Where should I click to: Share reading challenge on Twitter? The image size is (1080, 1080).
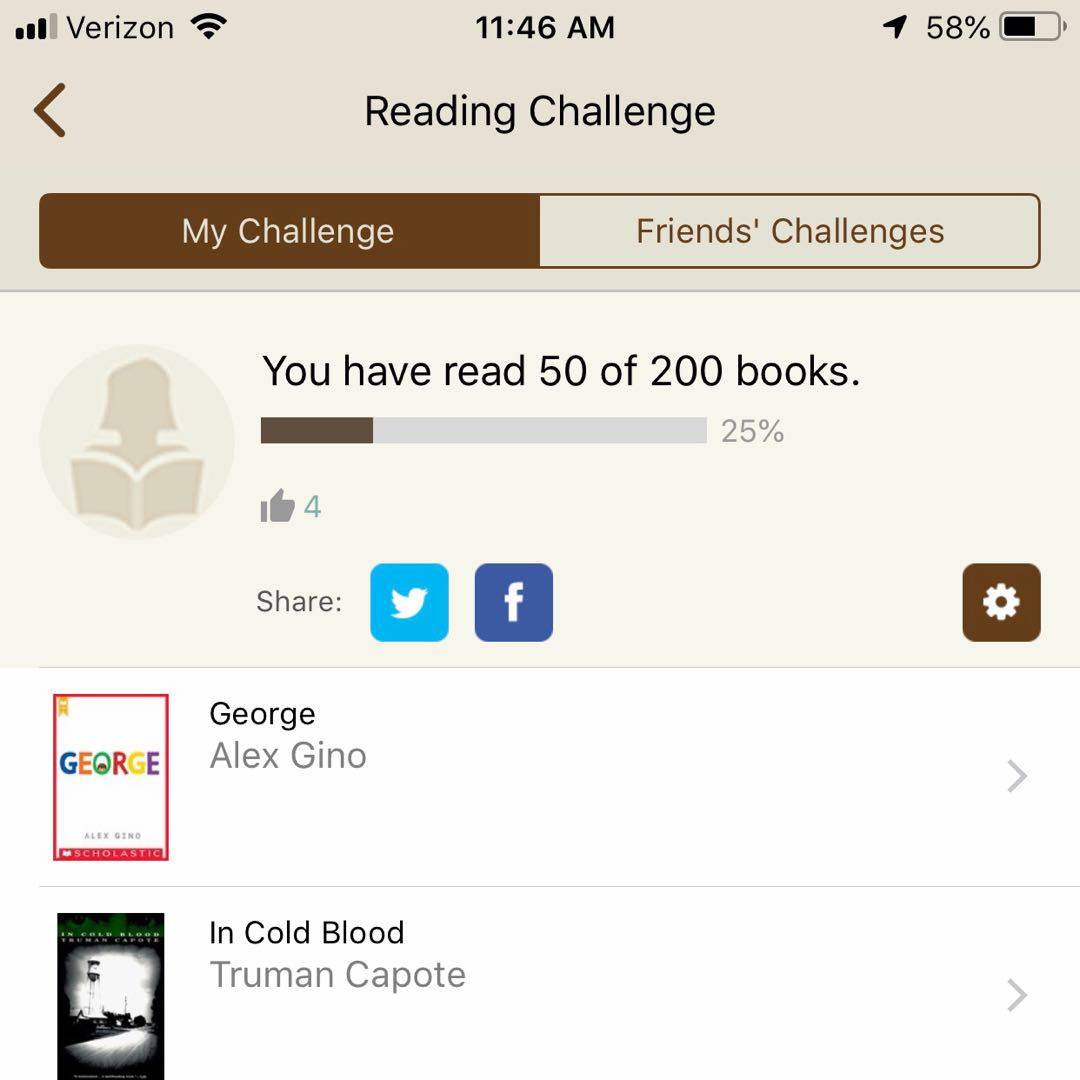tap(409, 602)
